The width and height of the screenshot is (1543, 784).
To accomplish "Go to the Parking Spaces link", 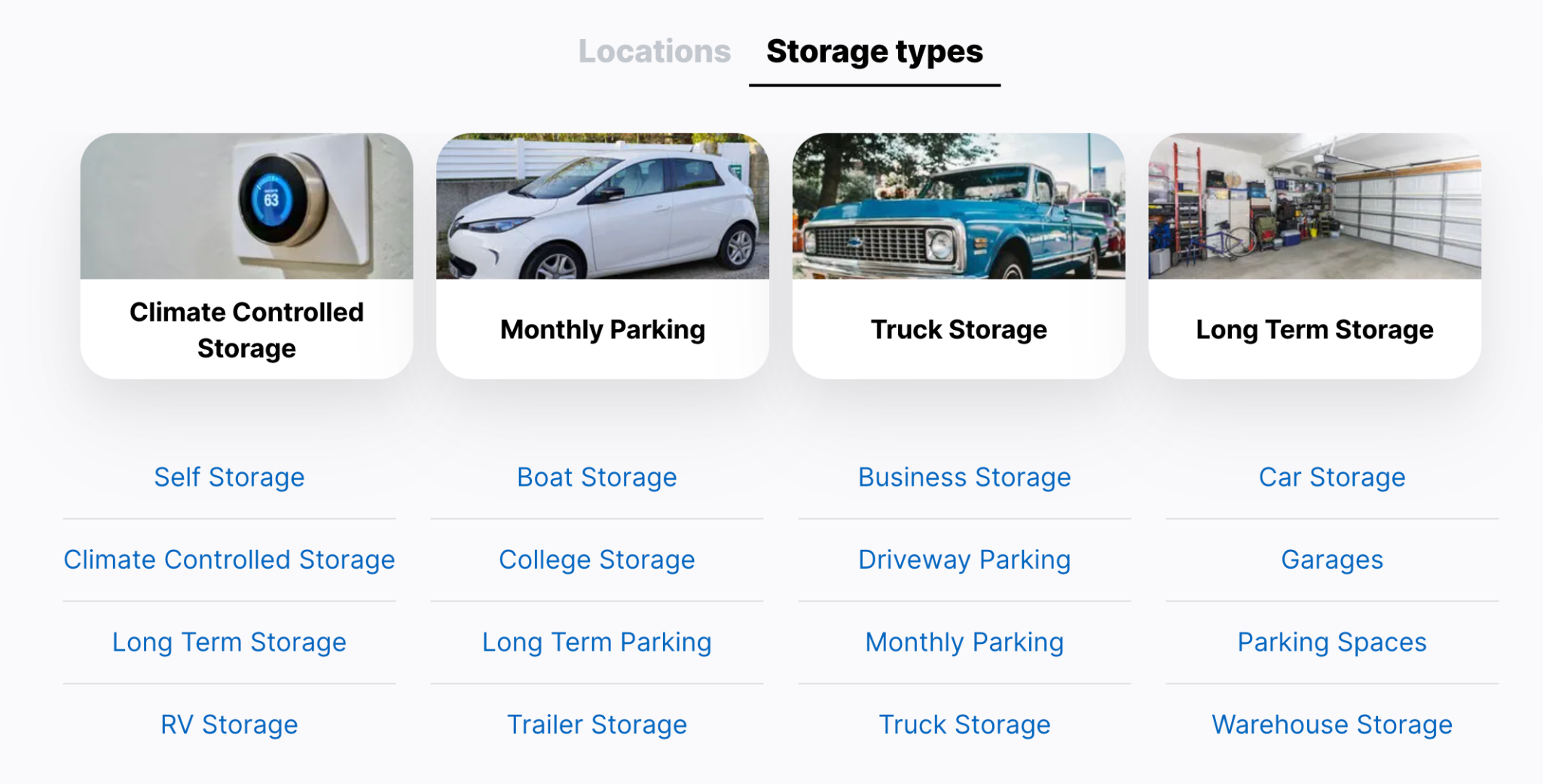I will (1332, 642).
